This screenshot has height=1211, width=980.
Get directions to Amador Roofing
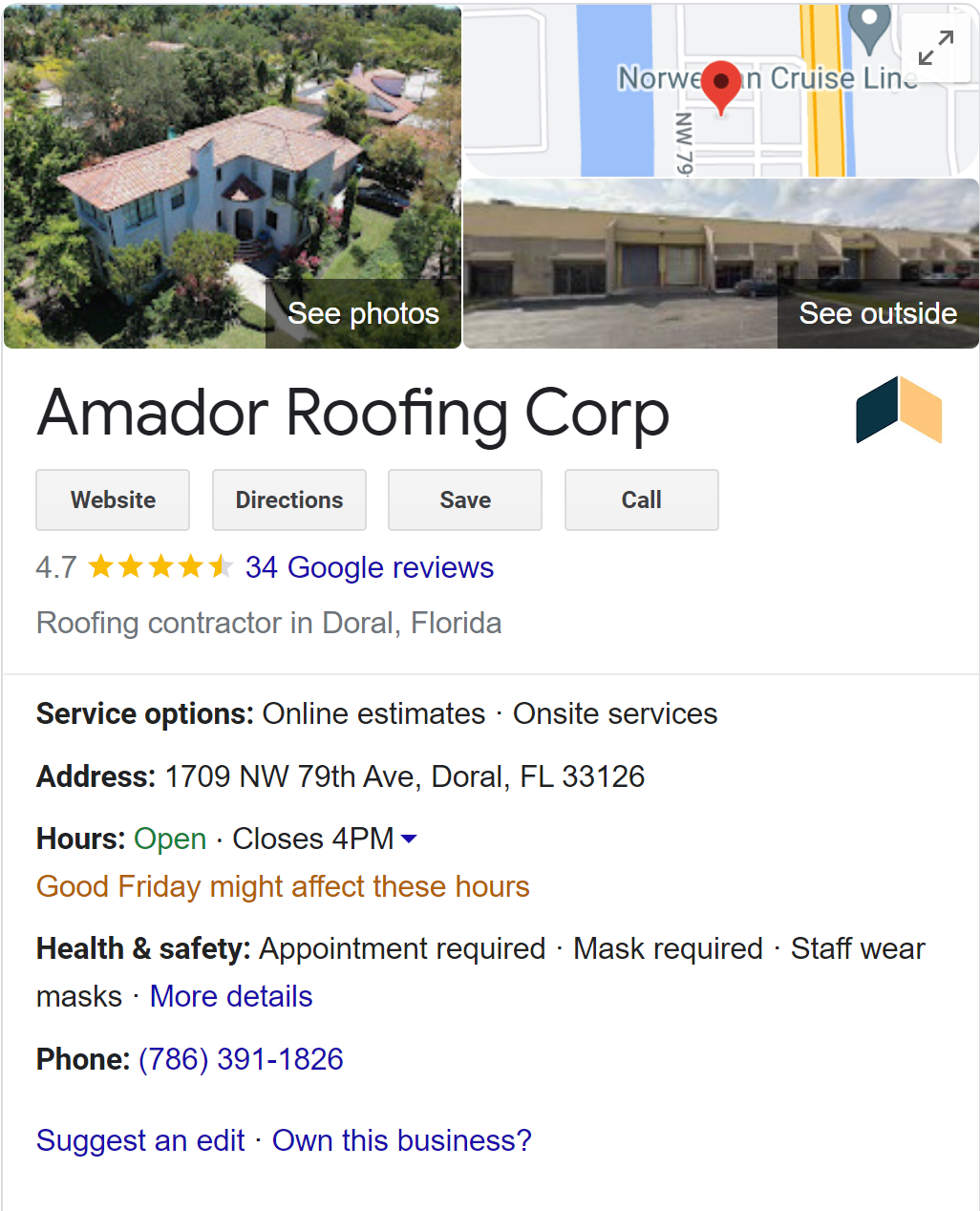pos(289,499)
